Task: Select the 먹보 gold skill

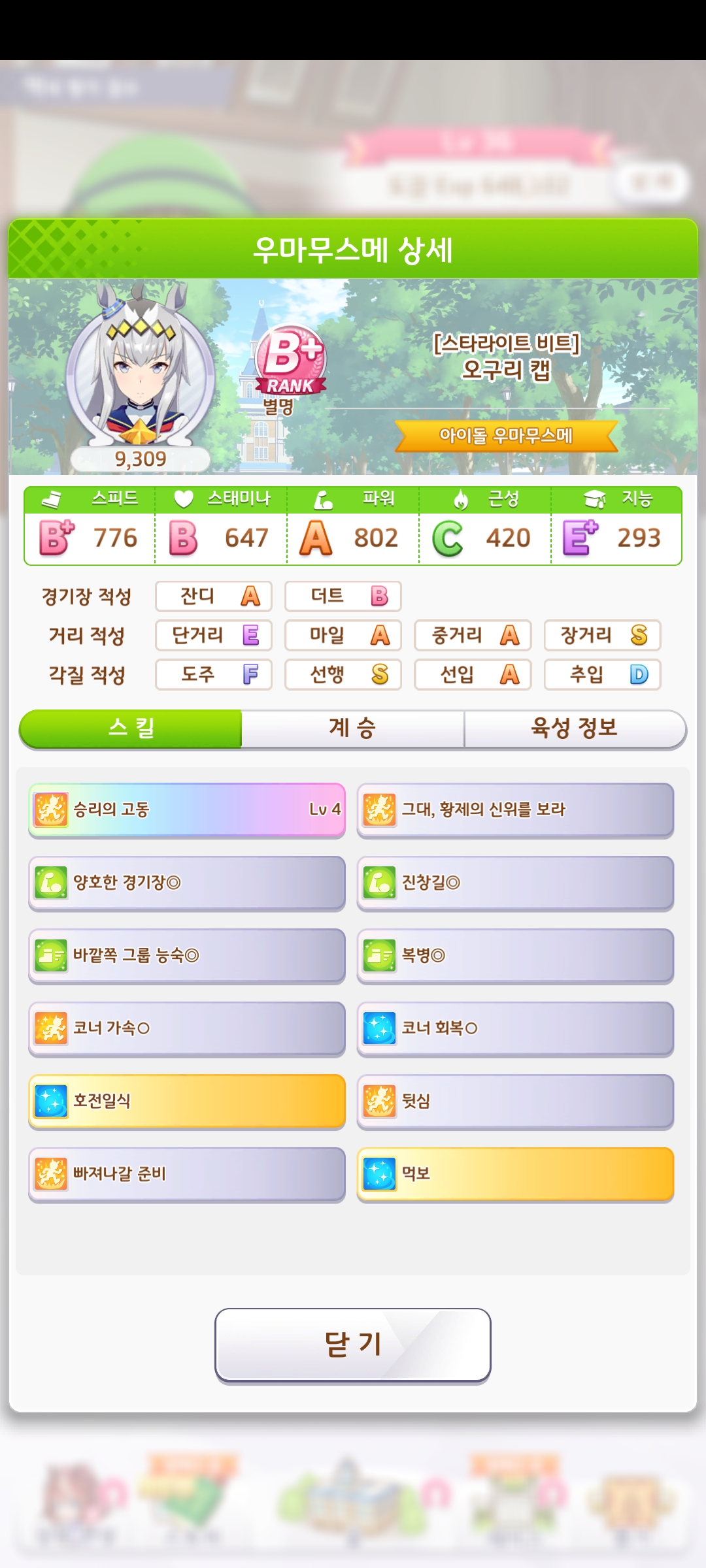Action: point(515,1174)
